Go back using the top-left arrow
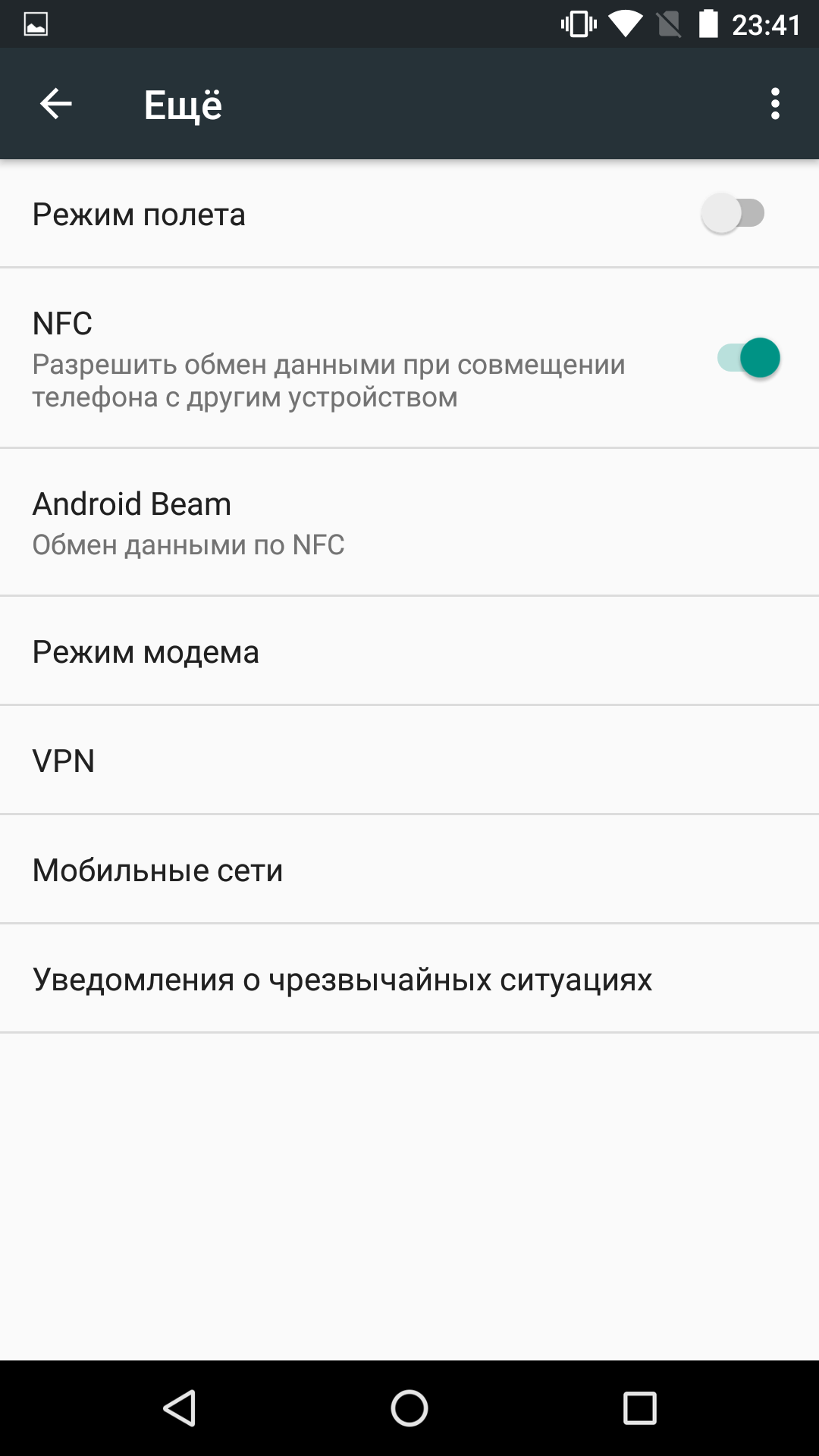 [x=56, y=104]
